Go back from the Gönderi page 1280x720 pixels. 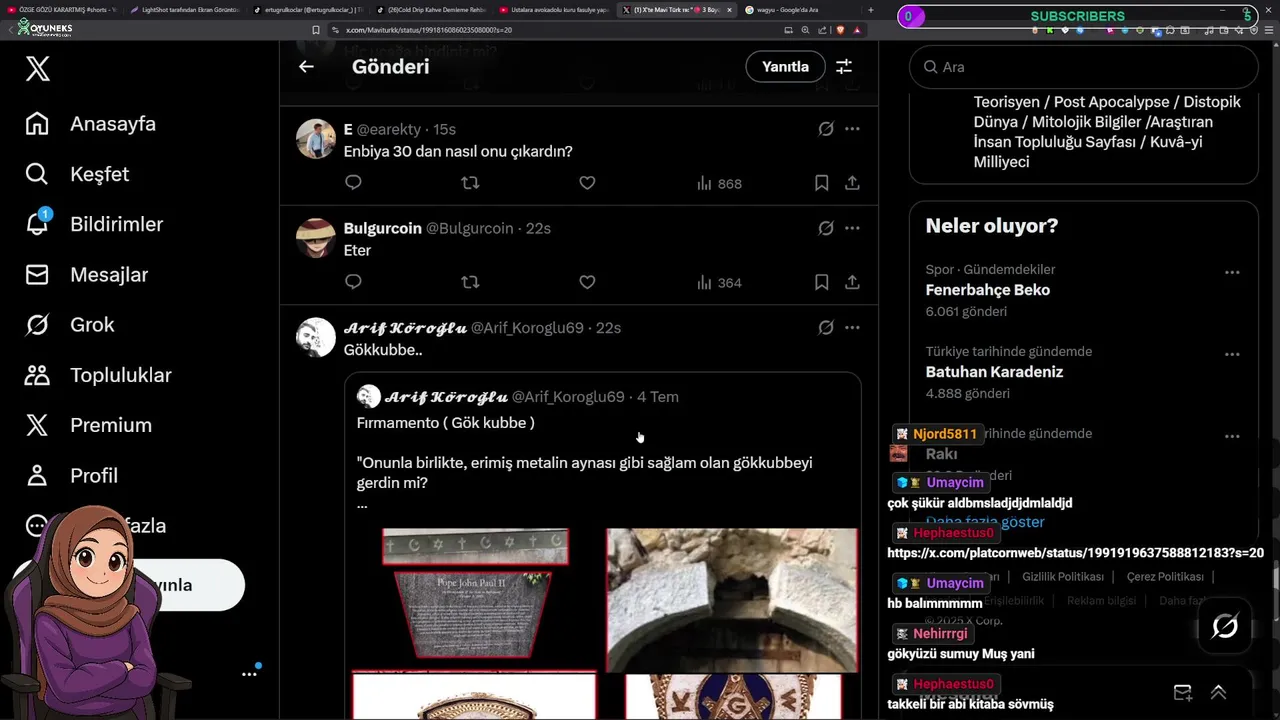306,67
